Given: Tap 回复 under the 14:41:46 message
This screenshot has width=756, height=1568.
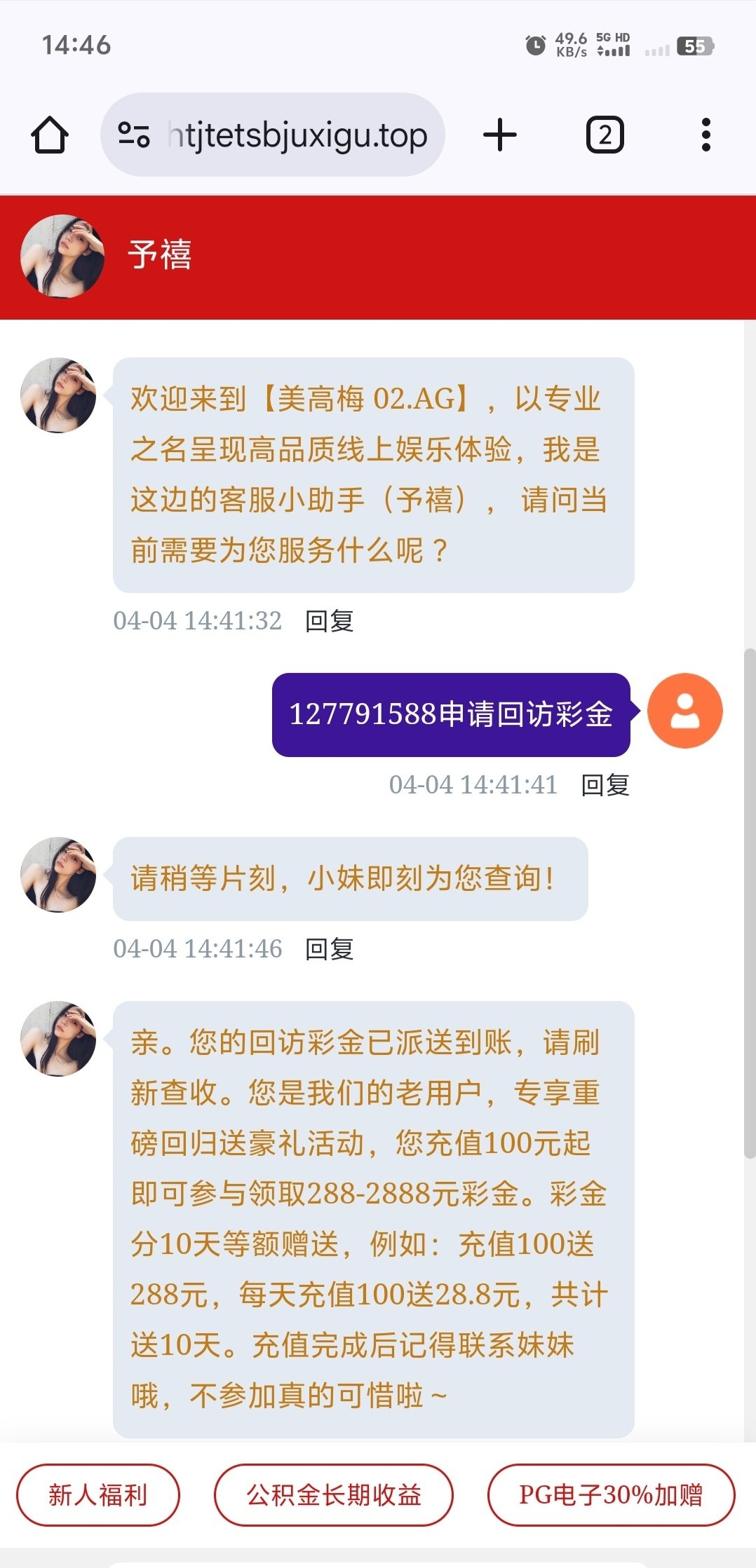Looking at the screenshot, I should [329, 949].
